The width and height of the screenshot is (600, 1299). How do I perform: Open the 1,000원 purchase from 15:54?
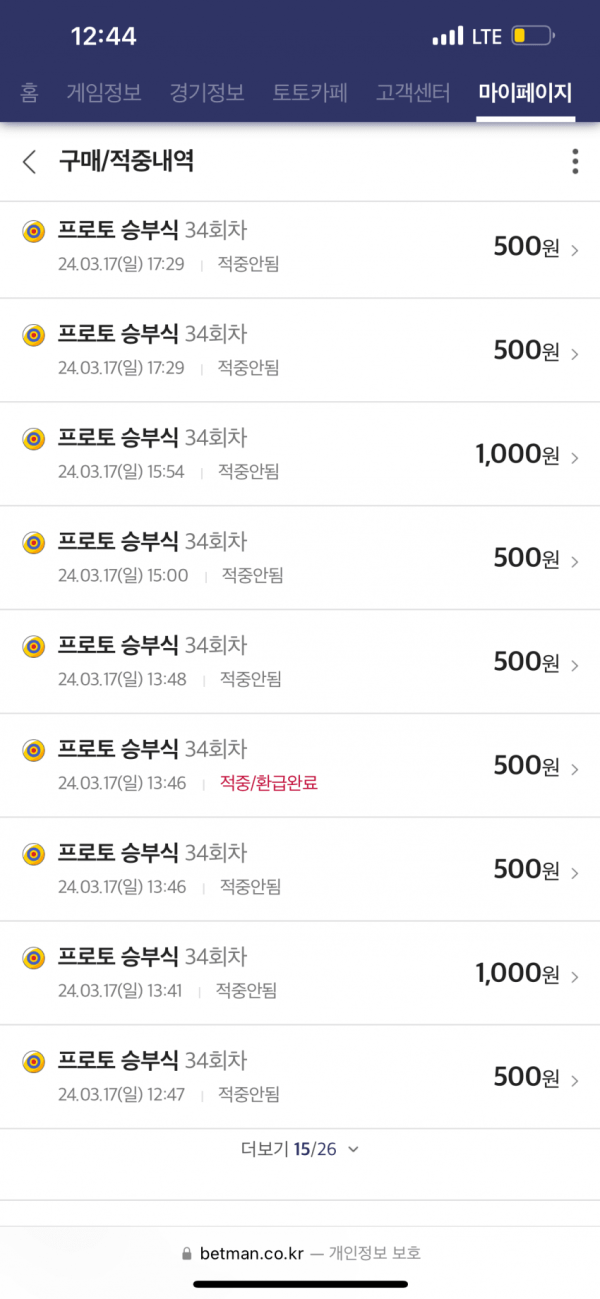tap(300, 454)
